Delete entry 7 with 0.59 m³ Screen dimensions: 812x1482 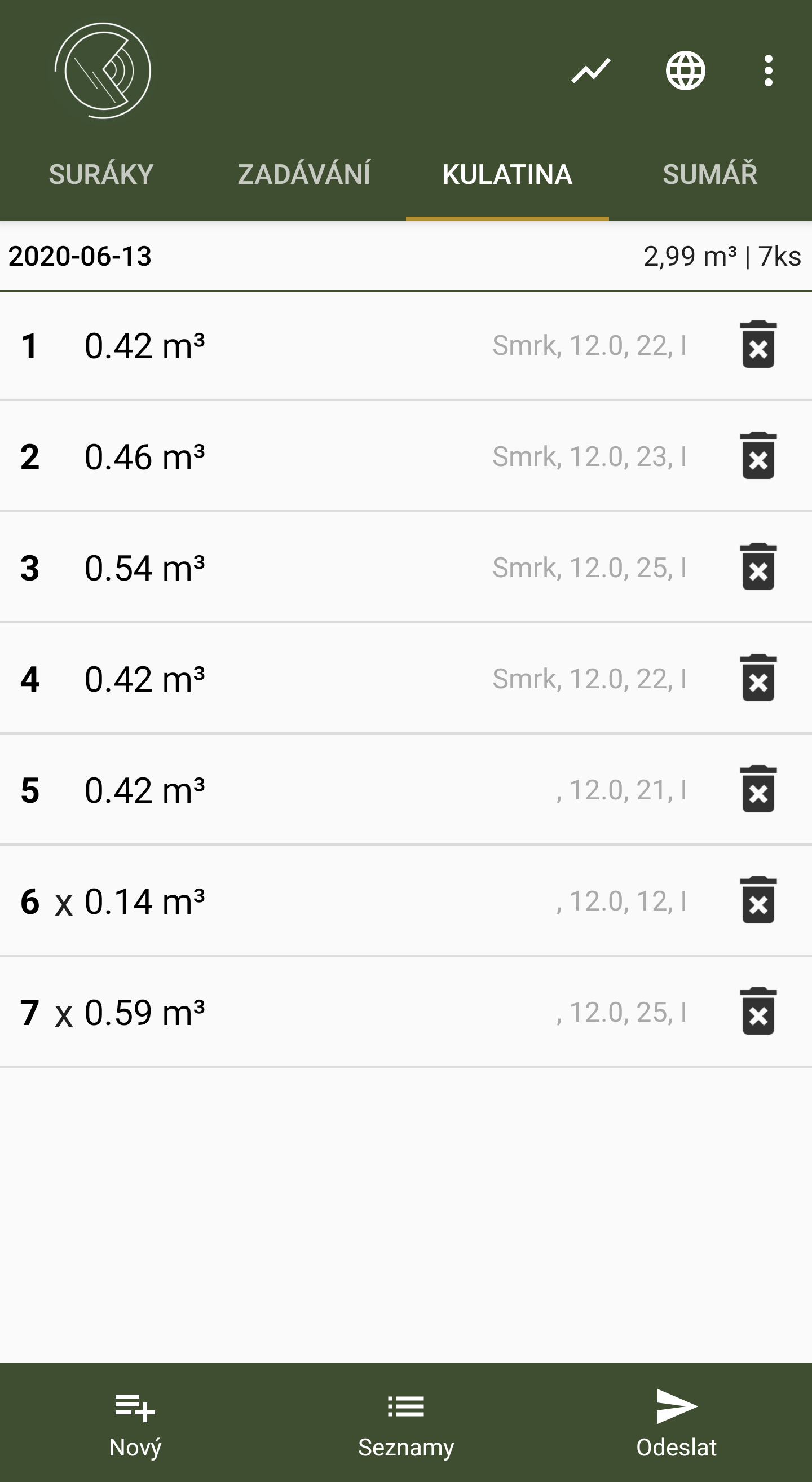pos(758,1011)
